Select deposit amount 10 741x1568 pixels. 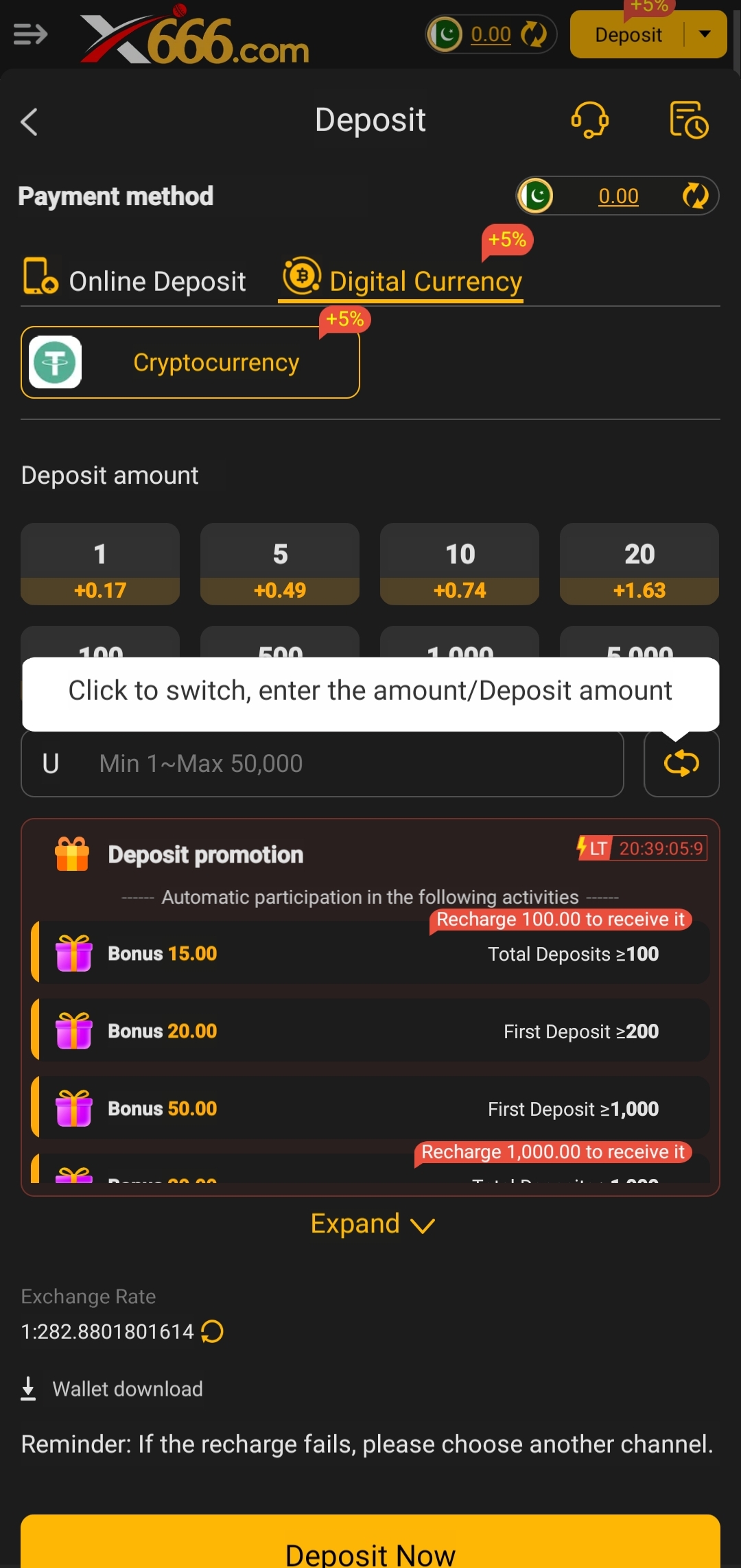point(460,564)
